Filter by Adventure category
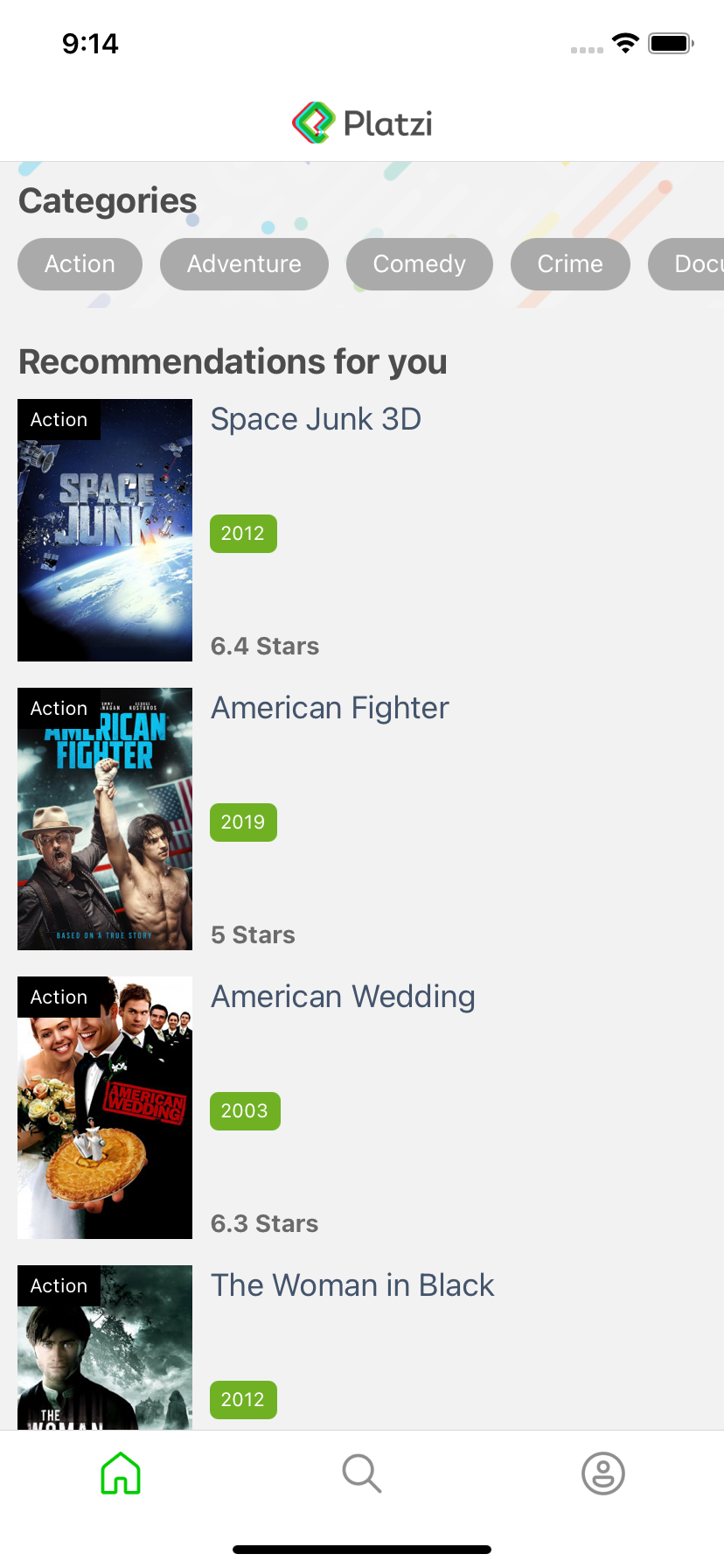 pos(244,264)
